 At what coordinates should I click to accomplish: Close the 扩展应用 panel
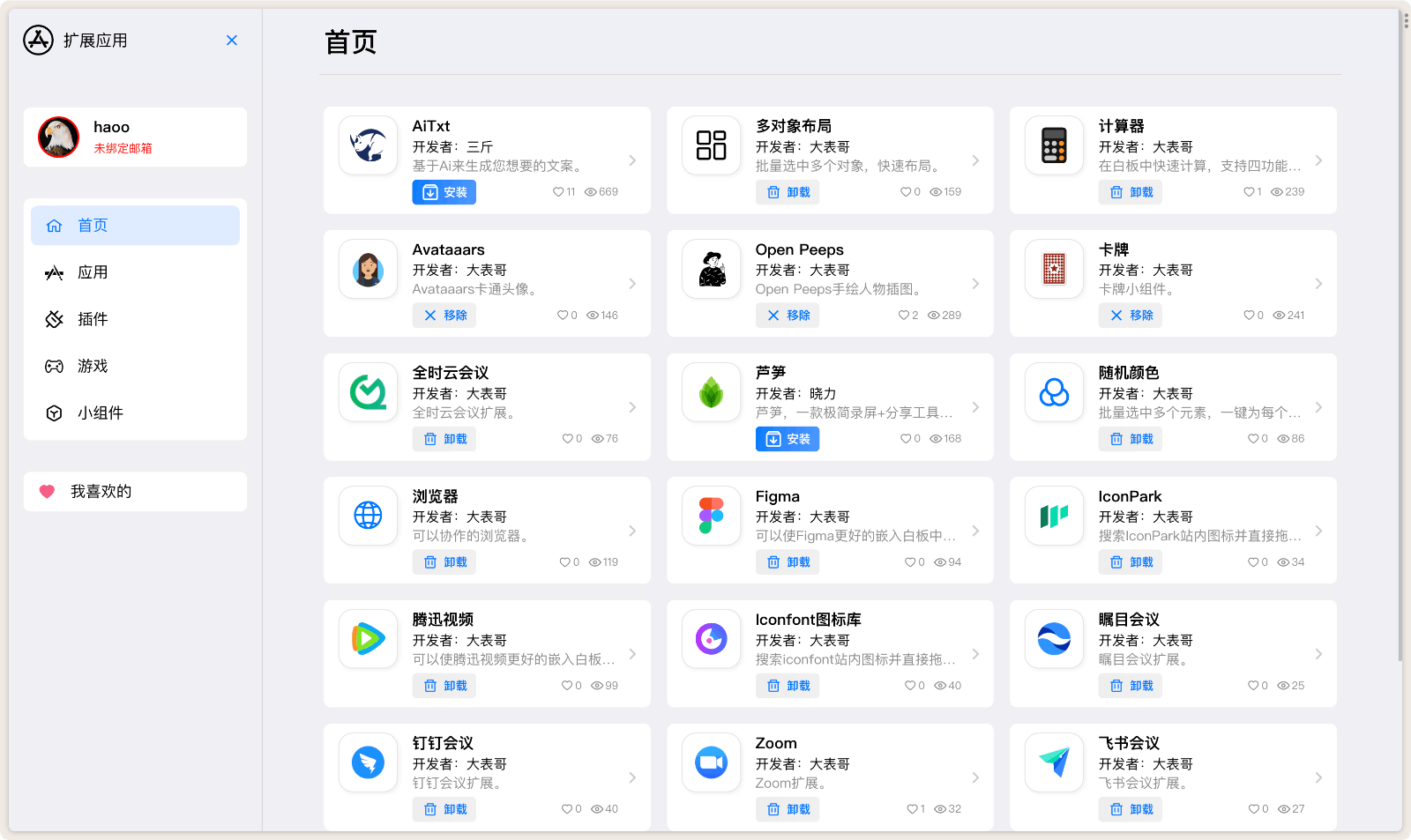(x=232, y=41)
